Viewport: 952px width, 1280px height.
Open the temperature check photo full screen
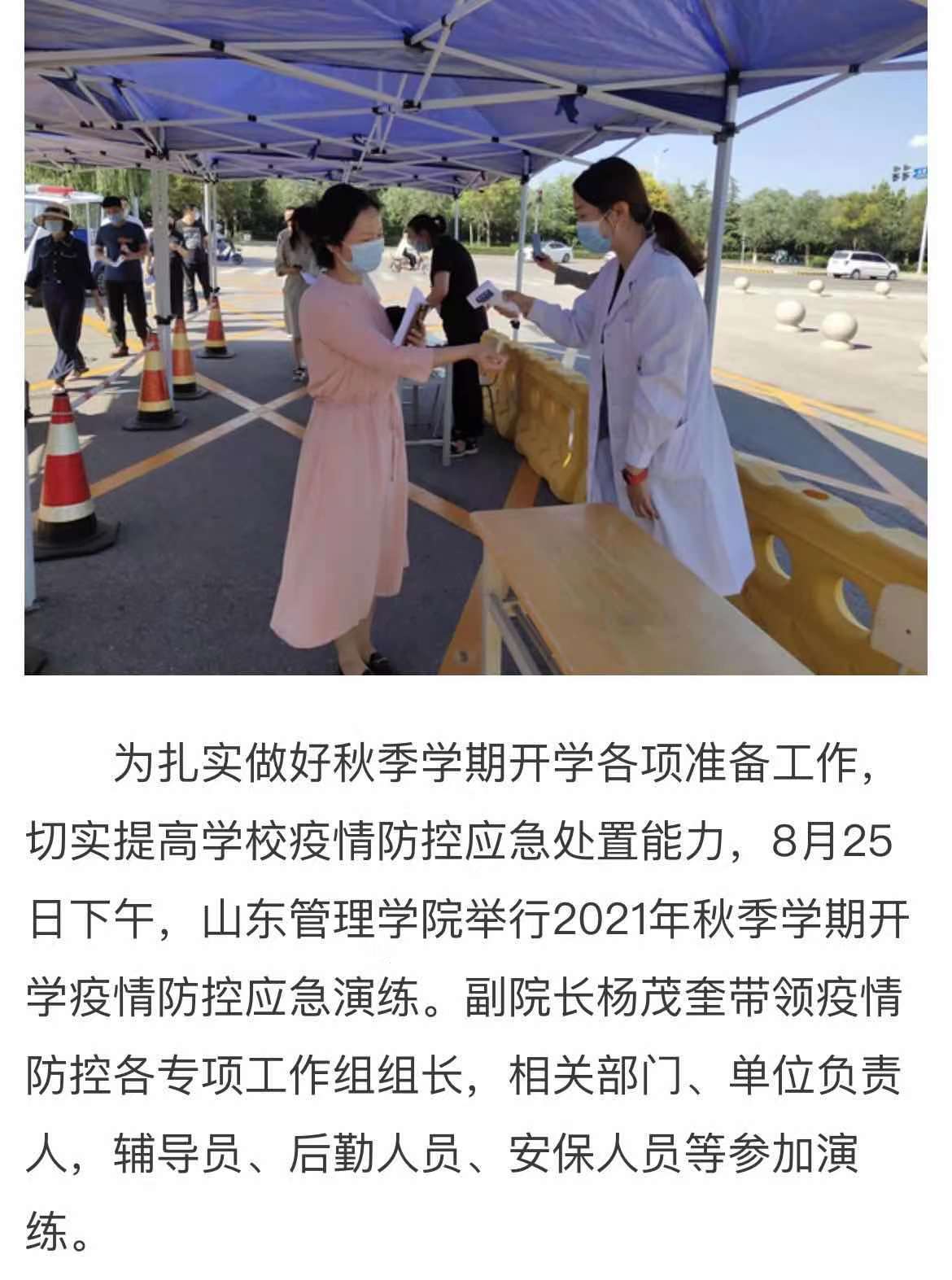[475, 337]
